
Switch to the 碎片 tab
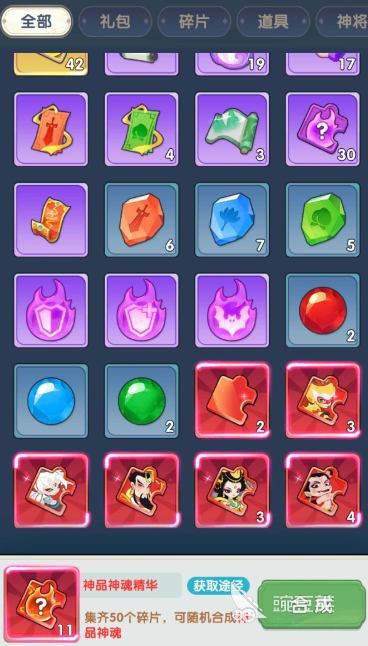tap(194, 21)
